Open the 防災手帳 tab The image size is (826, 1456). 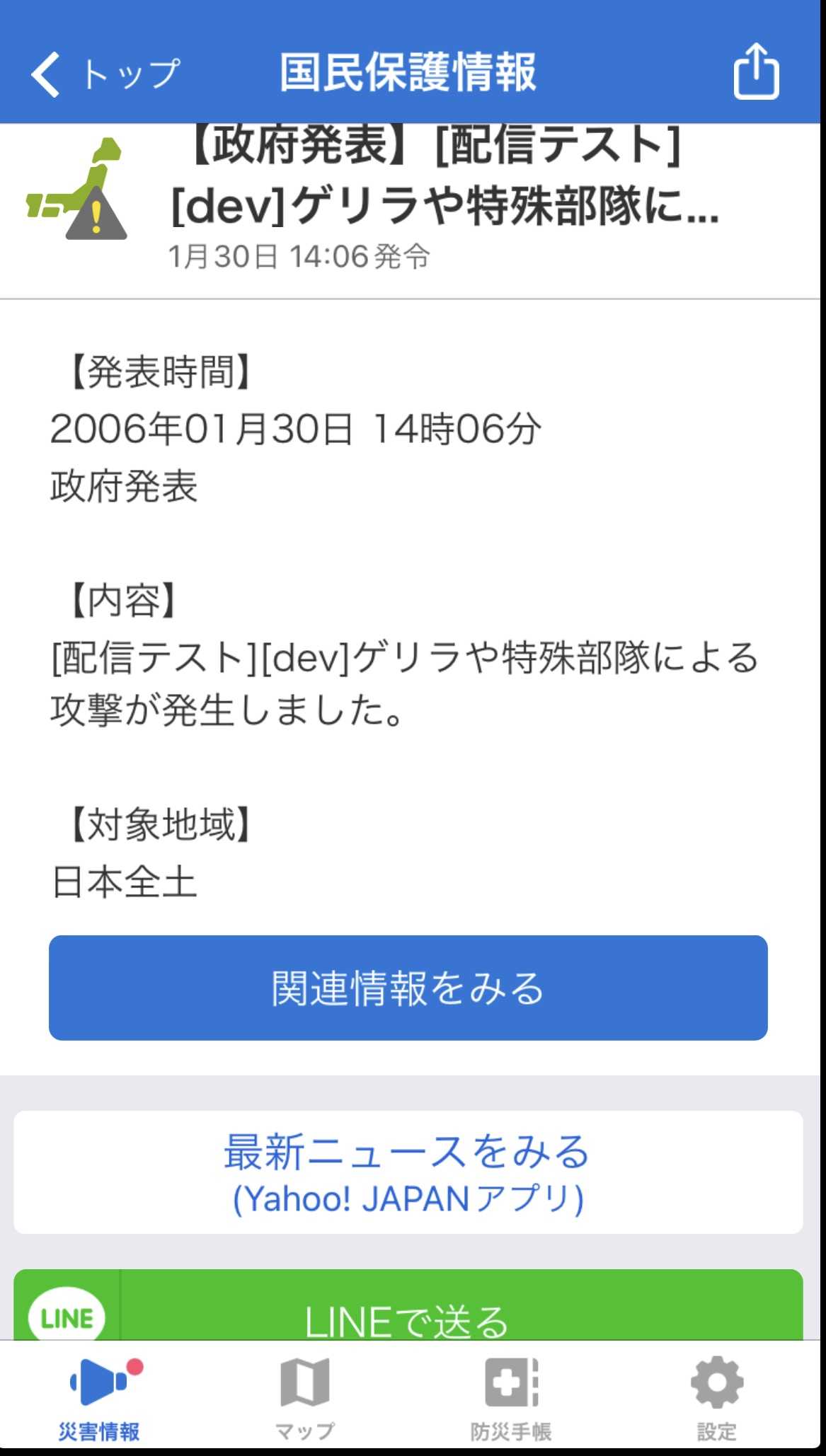[x=511, y=1397]
